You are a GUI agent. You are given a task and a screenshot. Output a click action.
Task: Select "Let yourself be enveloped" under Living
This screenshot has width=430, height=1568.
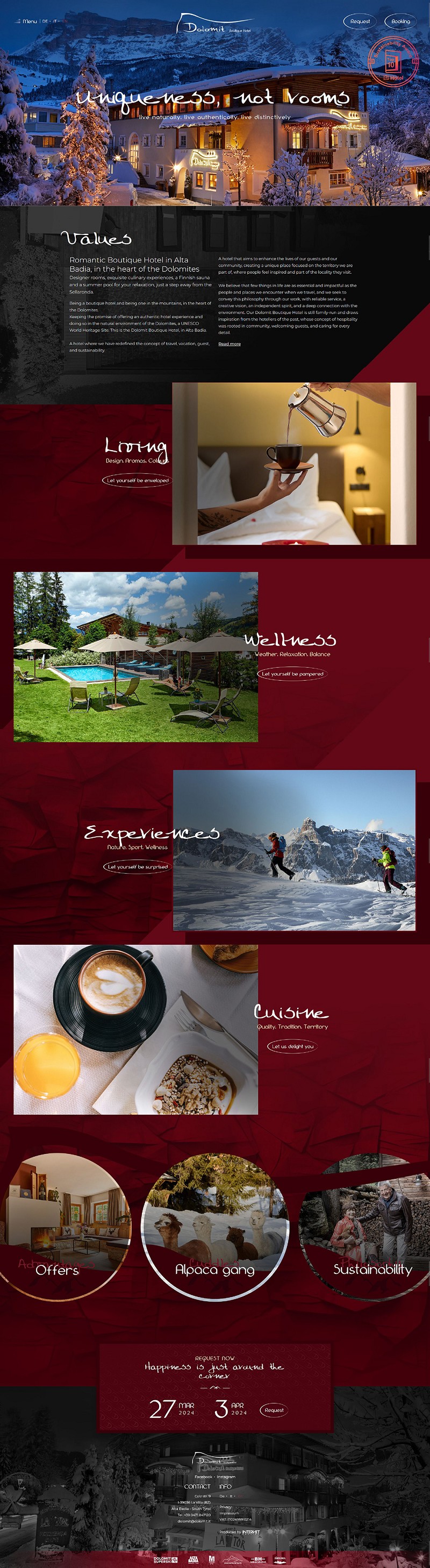(138, 480)
